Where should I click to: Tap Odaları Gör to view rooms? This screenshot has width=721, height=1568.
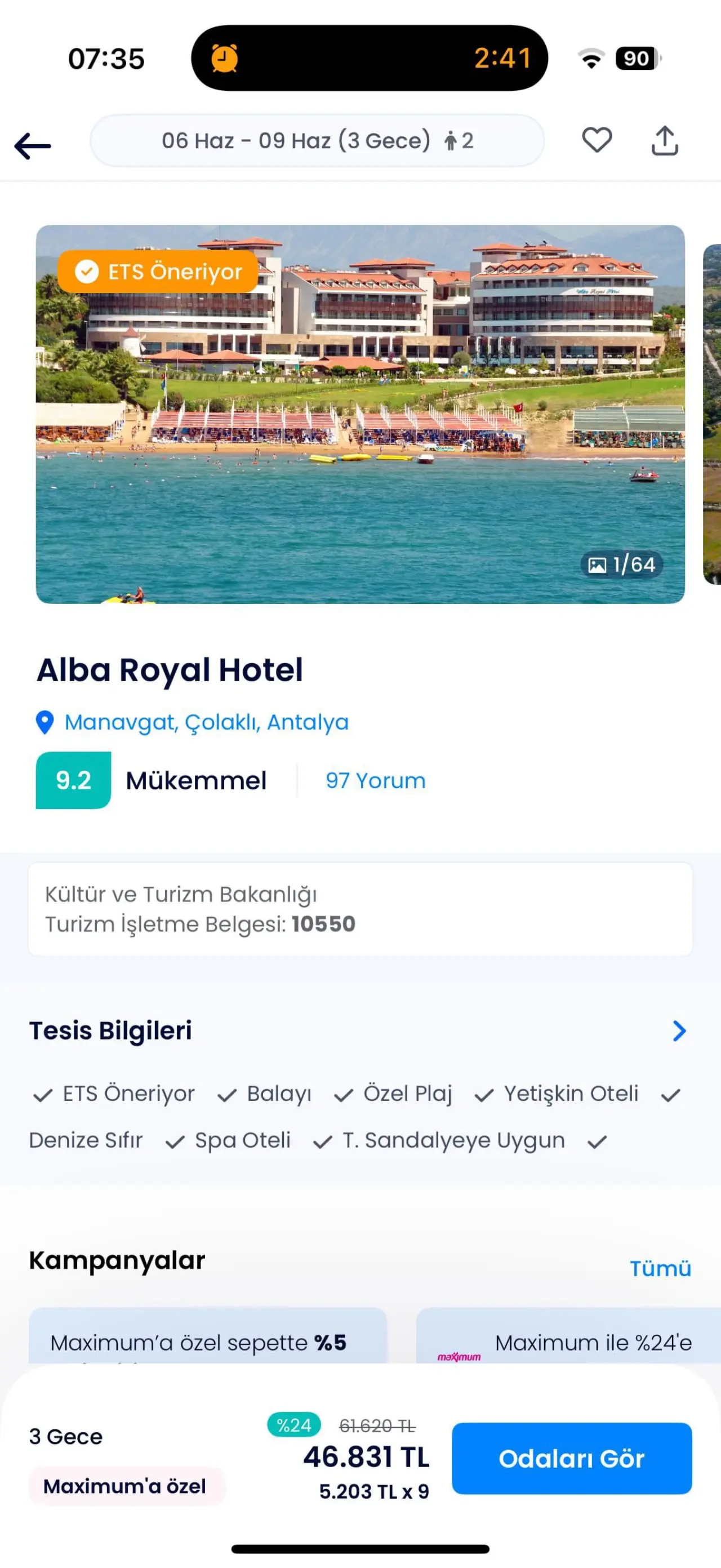(571, 1459)
